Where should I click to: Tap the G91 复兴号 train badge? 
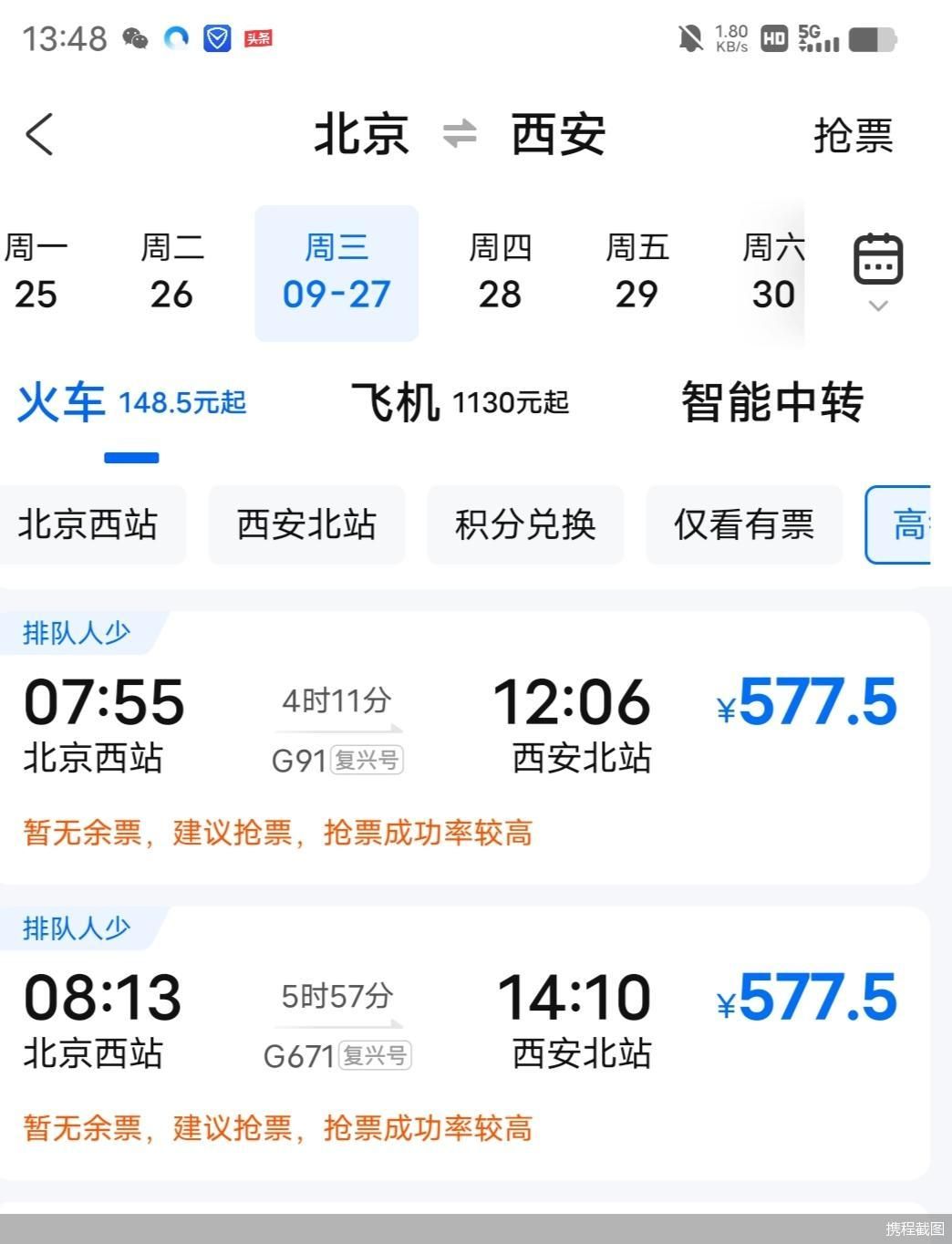click(337, 760)
